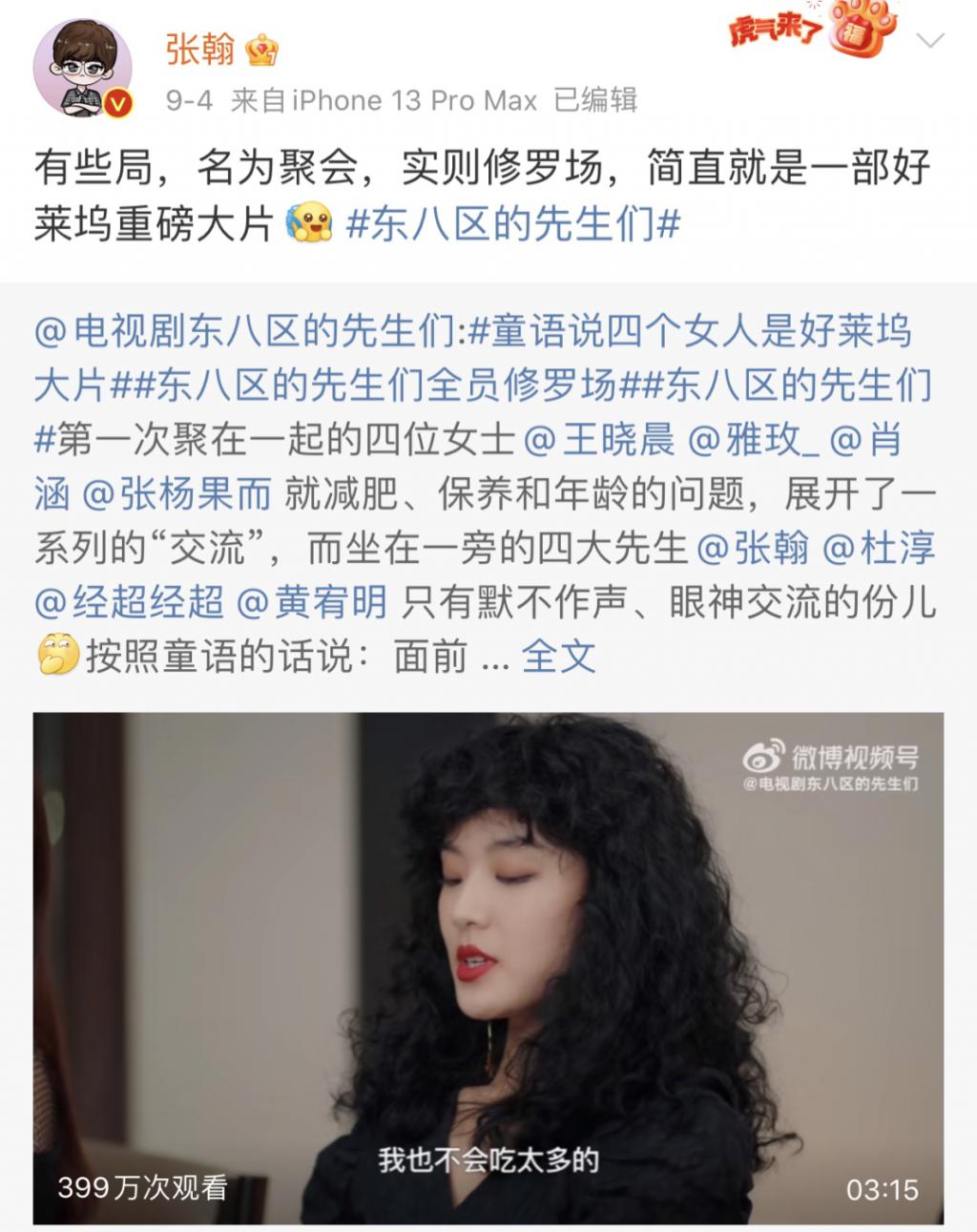Open the @张杨果而 mention
The image size is (977, 1232).
[177, 493]
